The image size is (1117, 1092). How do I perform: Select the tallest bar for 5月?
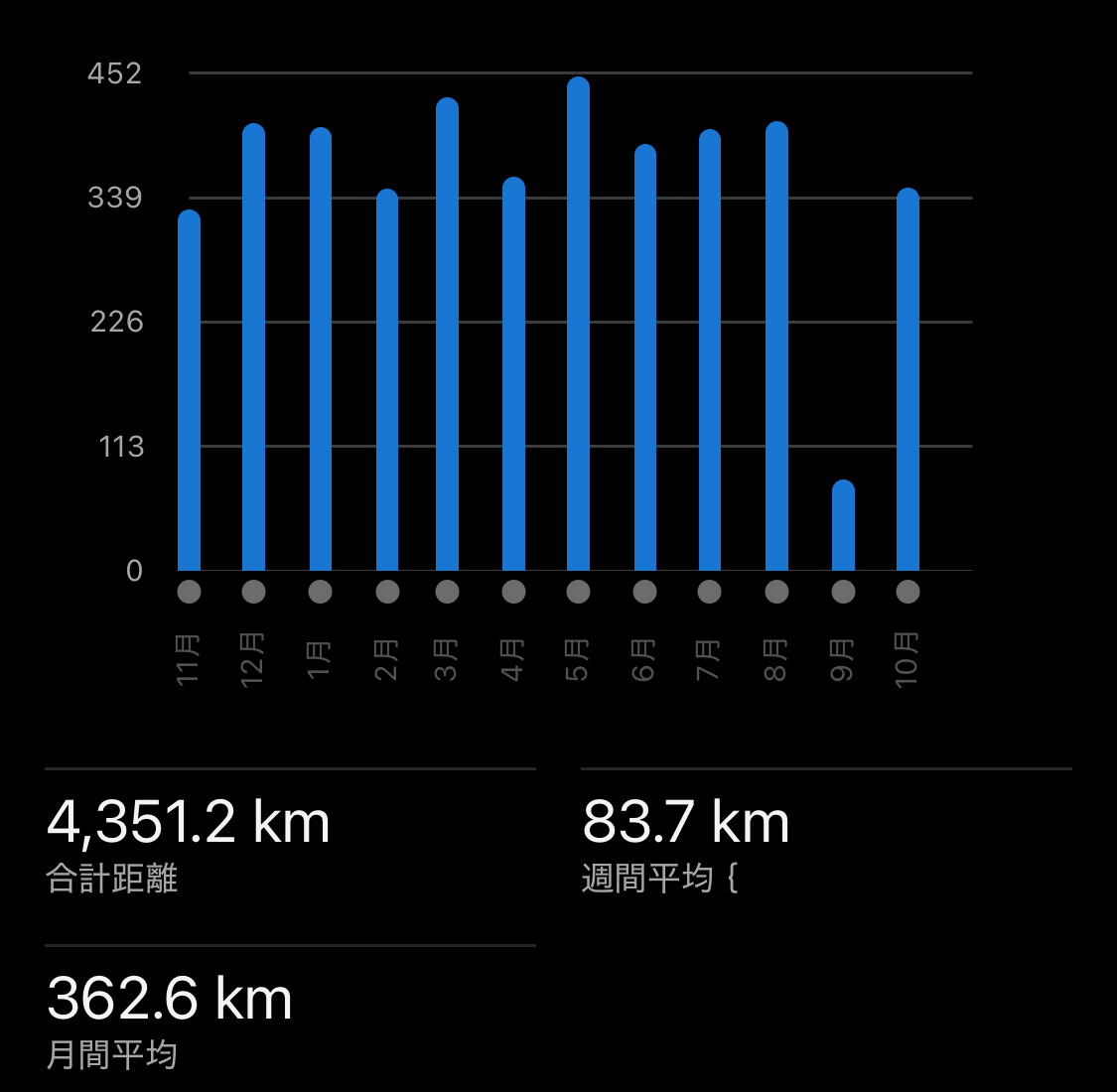pyautogui.click(x=578, y=324)
